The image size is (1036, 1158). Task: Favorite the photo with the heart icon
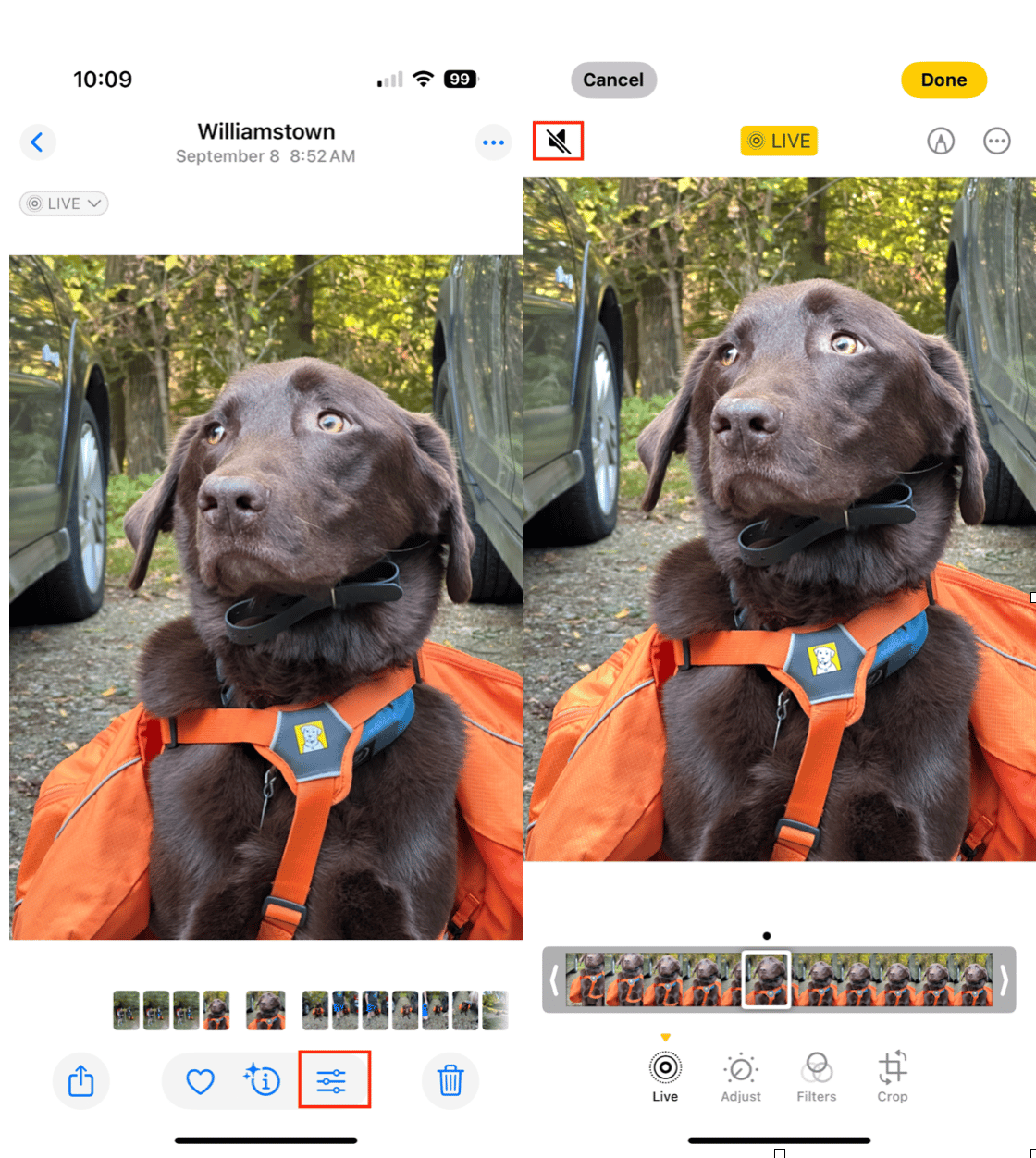point(200,1080)
